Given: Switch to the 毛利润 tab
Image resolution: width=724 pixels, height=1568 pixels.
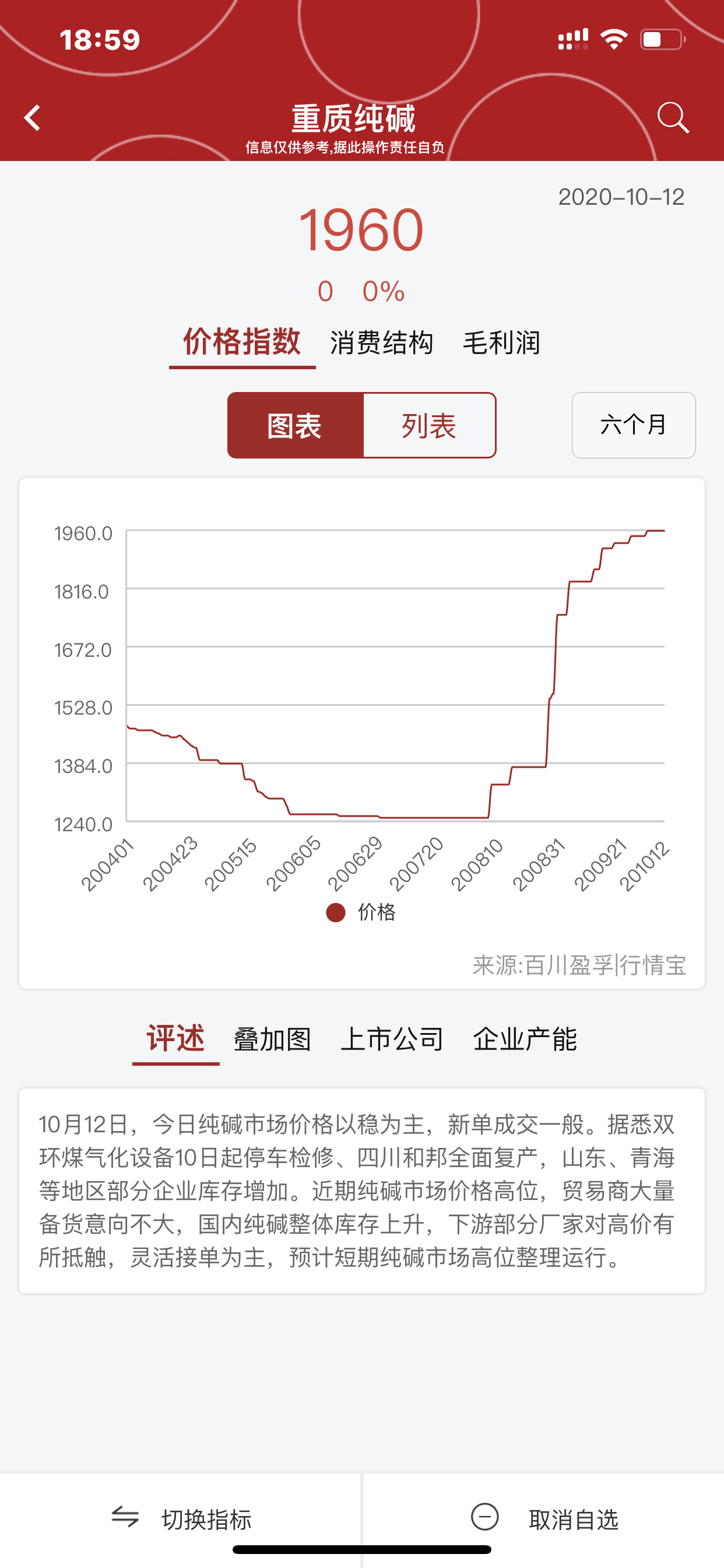Looking at the screenshot, I should 501,342.
